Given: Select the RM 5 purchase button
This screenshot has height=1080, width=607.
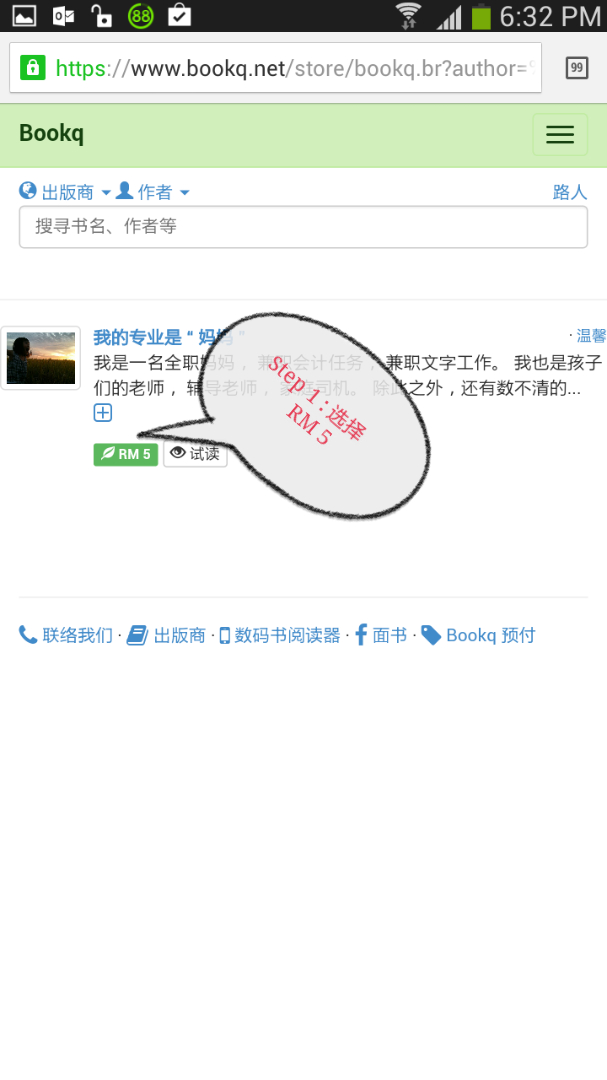Looking at the screenshot, I should click(x=125, y=454).
